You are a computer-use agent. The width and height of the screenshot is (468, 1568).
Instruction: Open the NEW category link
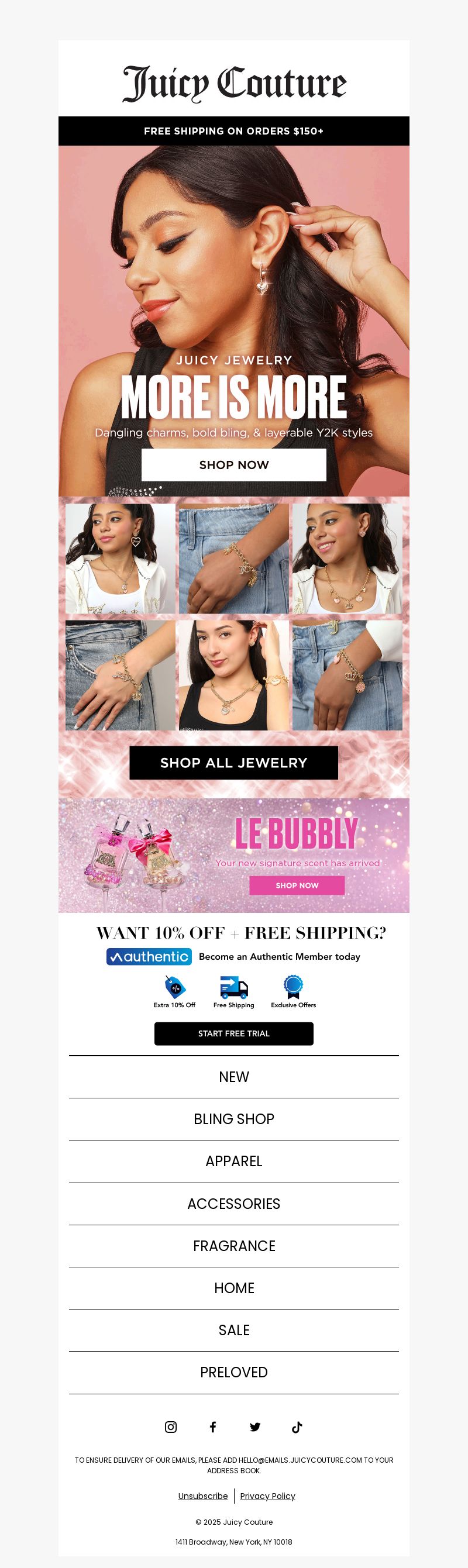(x=233, y=1077)
